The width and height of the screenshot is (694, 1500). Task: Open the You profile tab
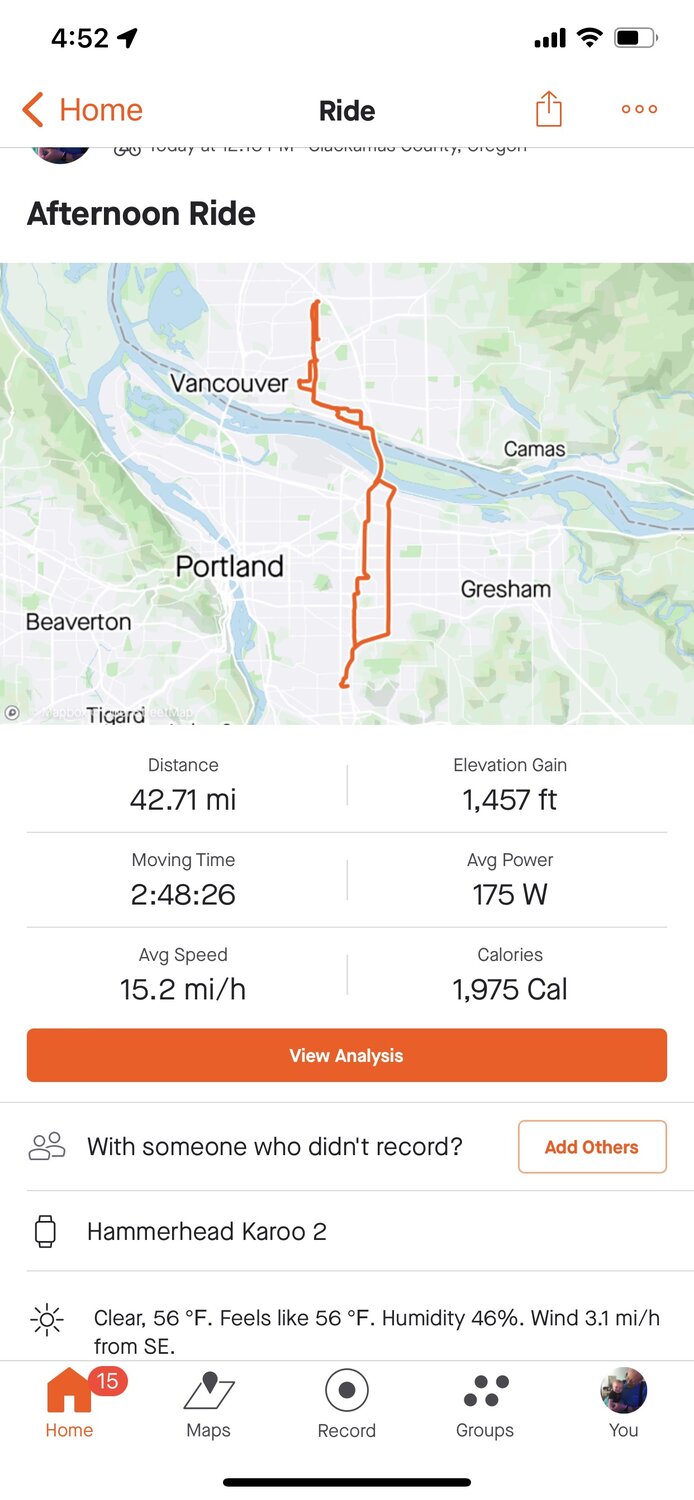pyautogui.click(x=623, y=1404)
